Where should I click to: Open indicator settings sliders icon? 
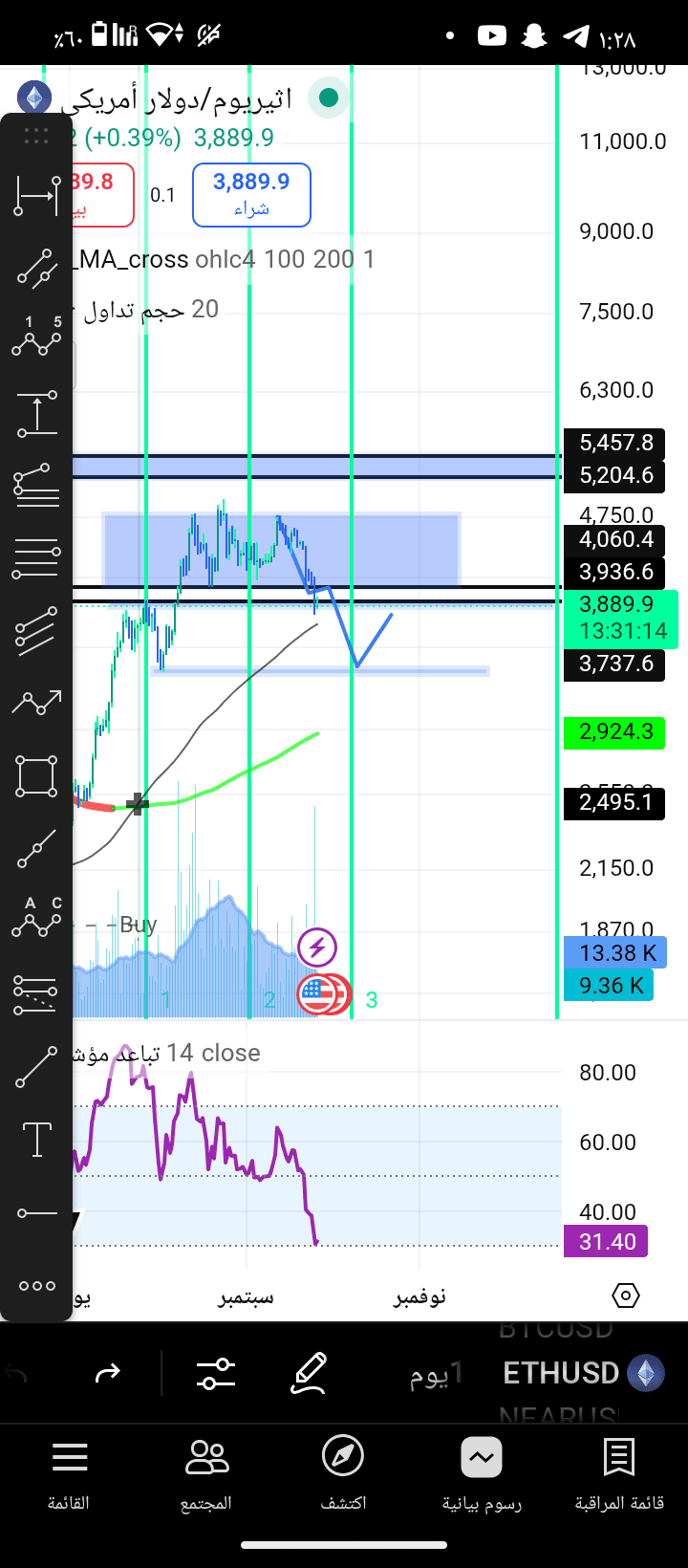(x=216, y=1373)
